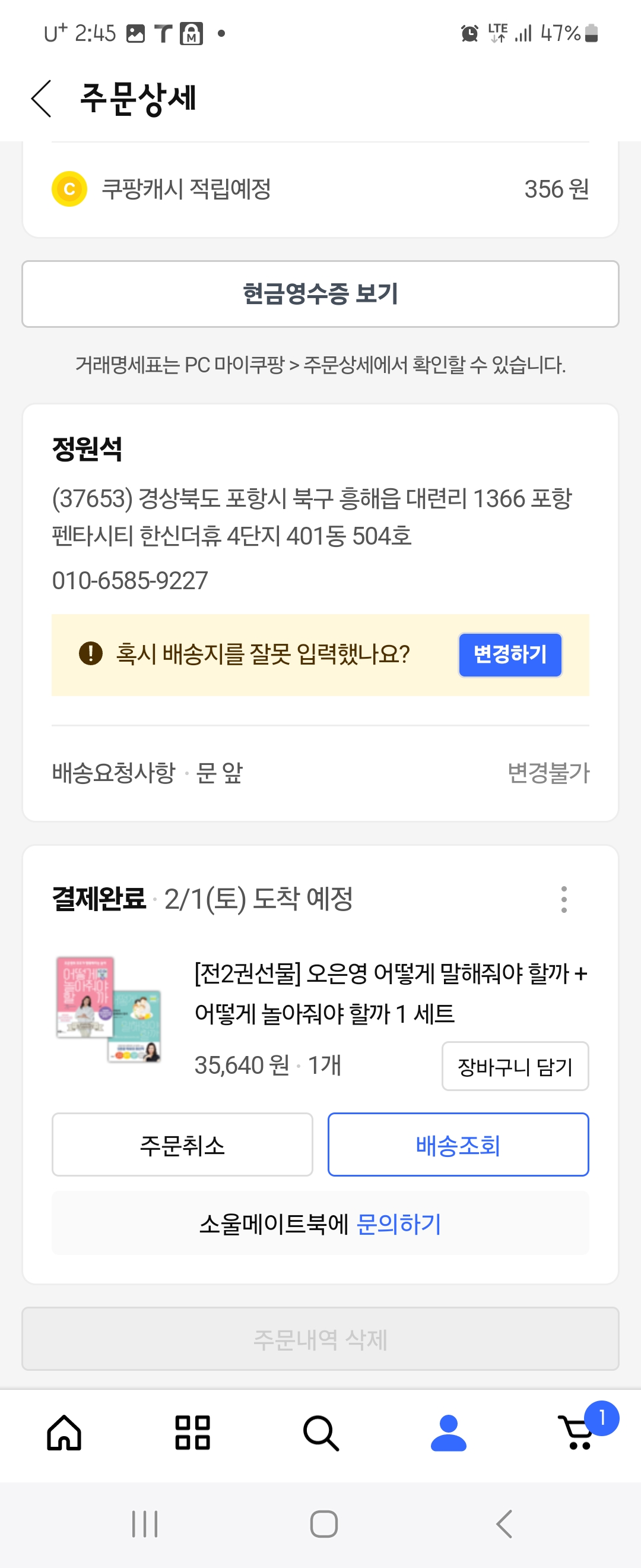Viewport: 641px width, 1568px height.
Task: Add the item with 장바구니 담기
Action: point(515,1067)
